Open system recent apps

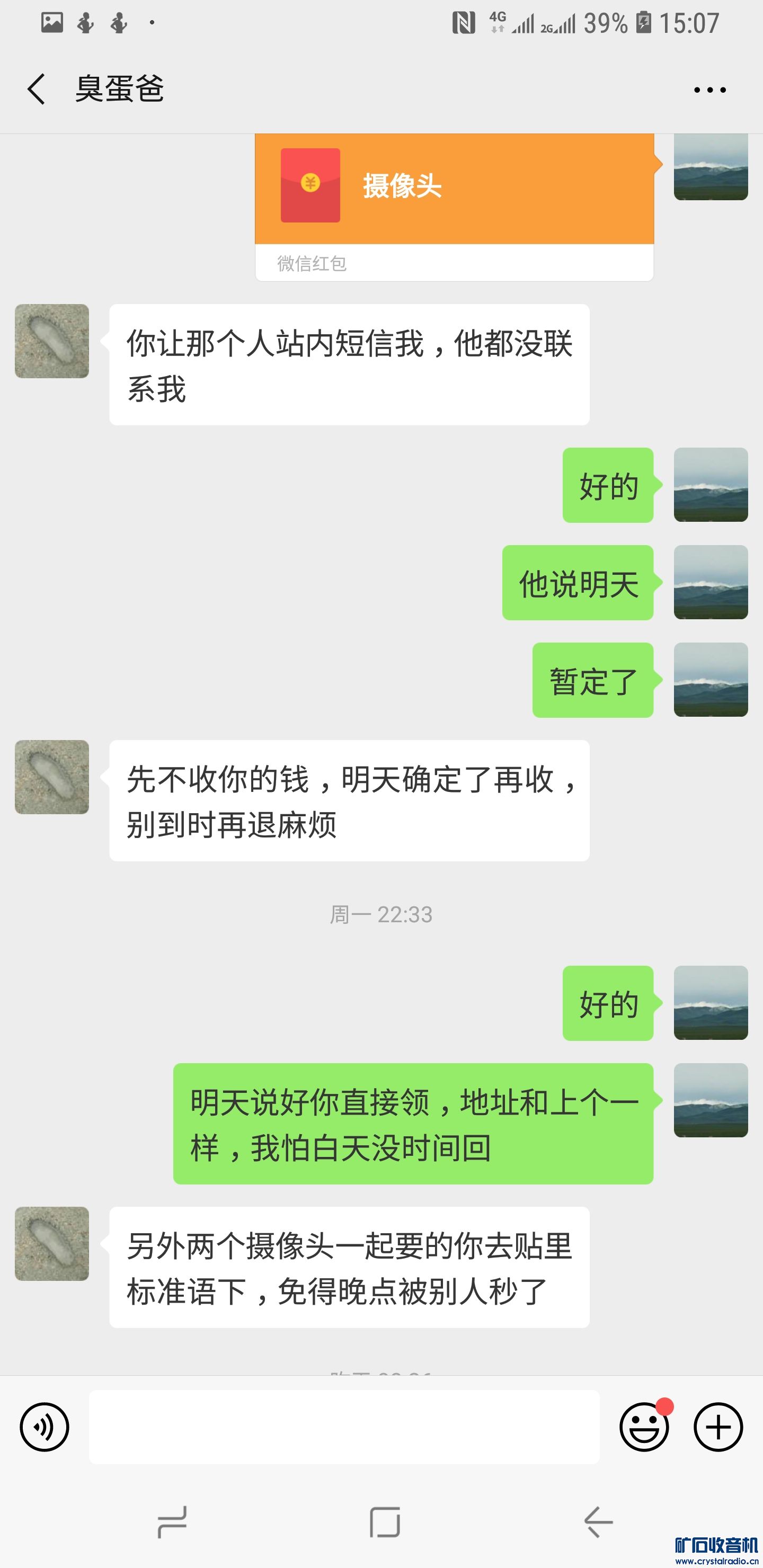pos(172,1522)
